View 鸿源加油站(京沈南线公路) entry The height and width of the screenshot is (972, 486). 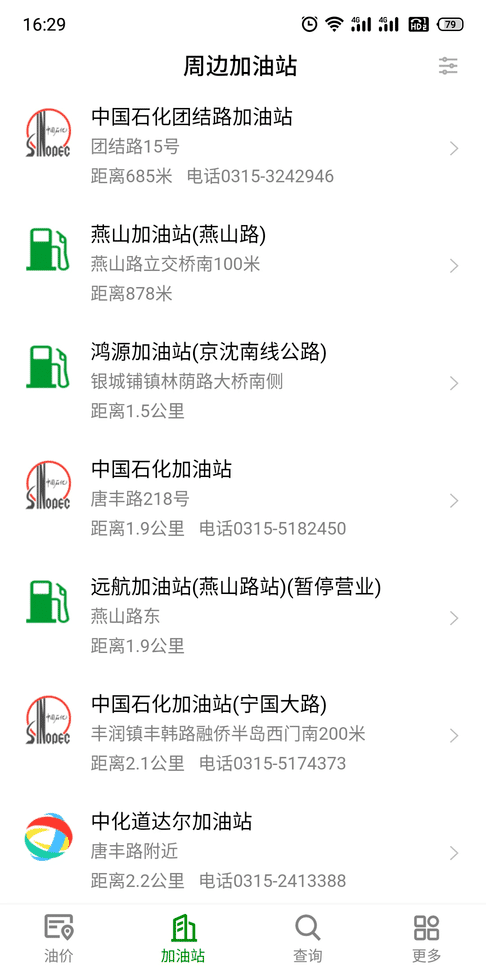click(x=243, y=383)
